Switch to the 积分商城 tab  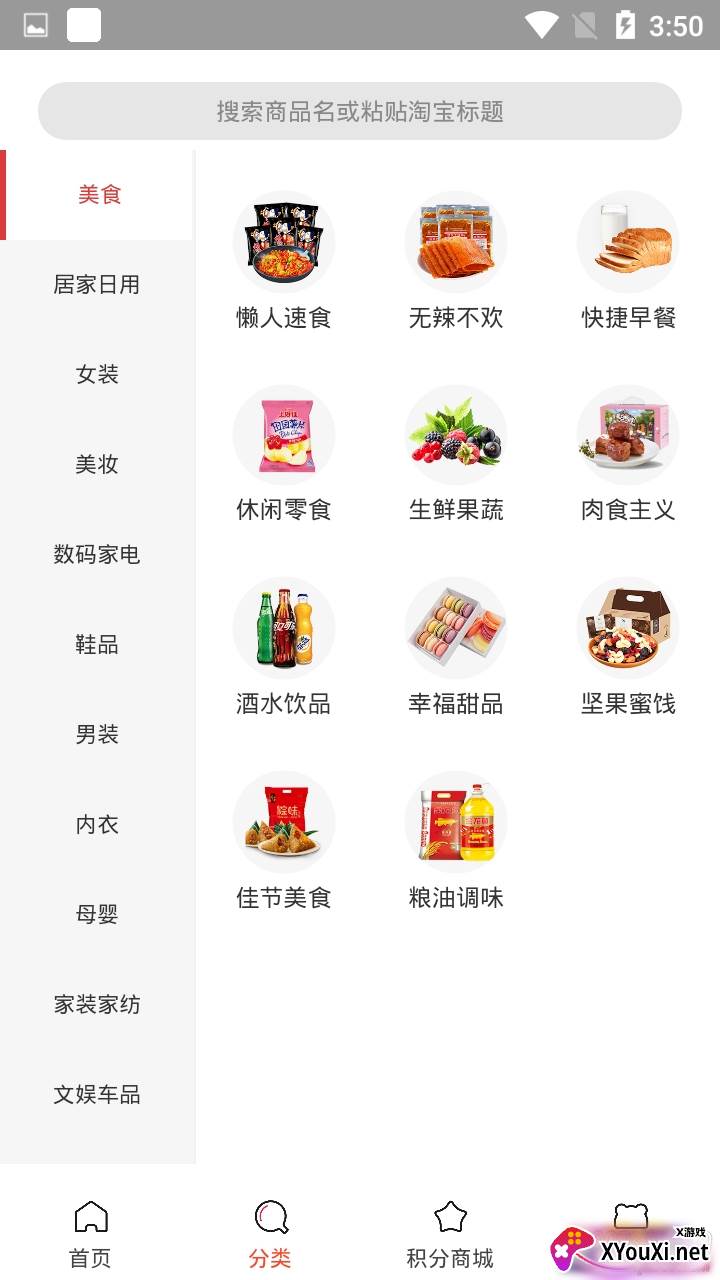point(450,1234)
